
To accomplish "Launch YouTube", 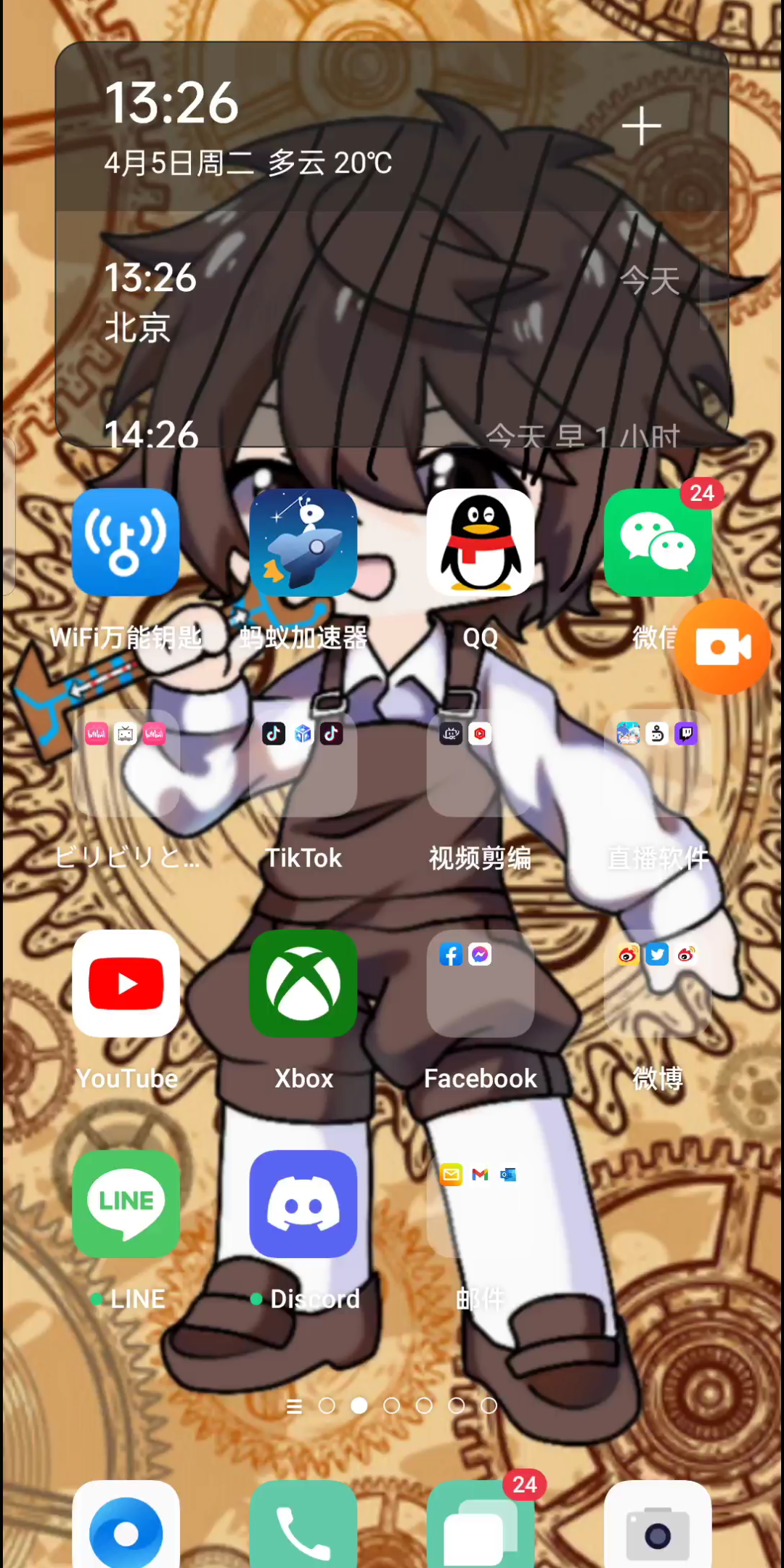I will [126, 984].
